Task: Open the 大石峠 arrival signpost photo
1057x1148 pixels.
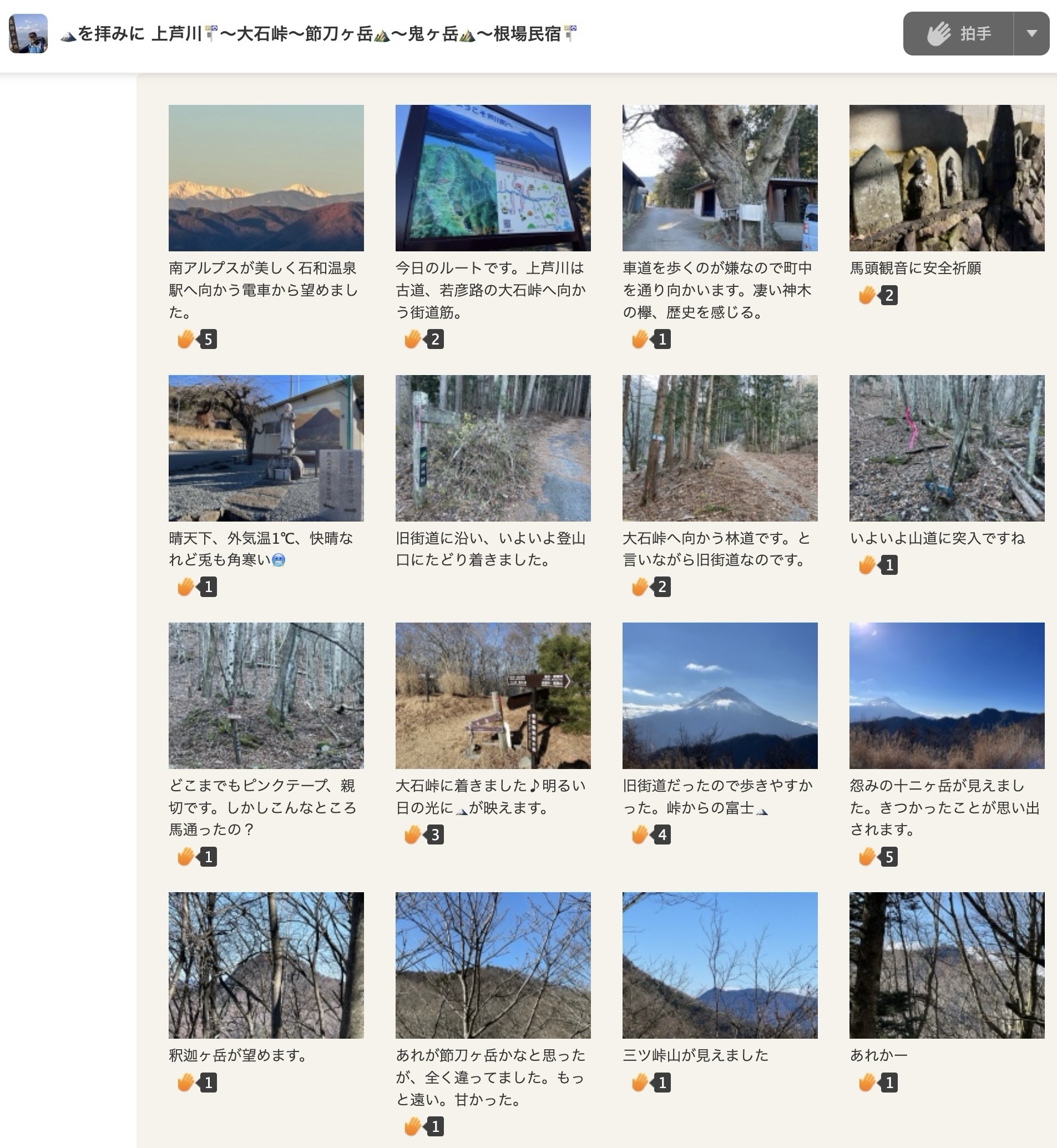Action: point(493,695)
